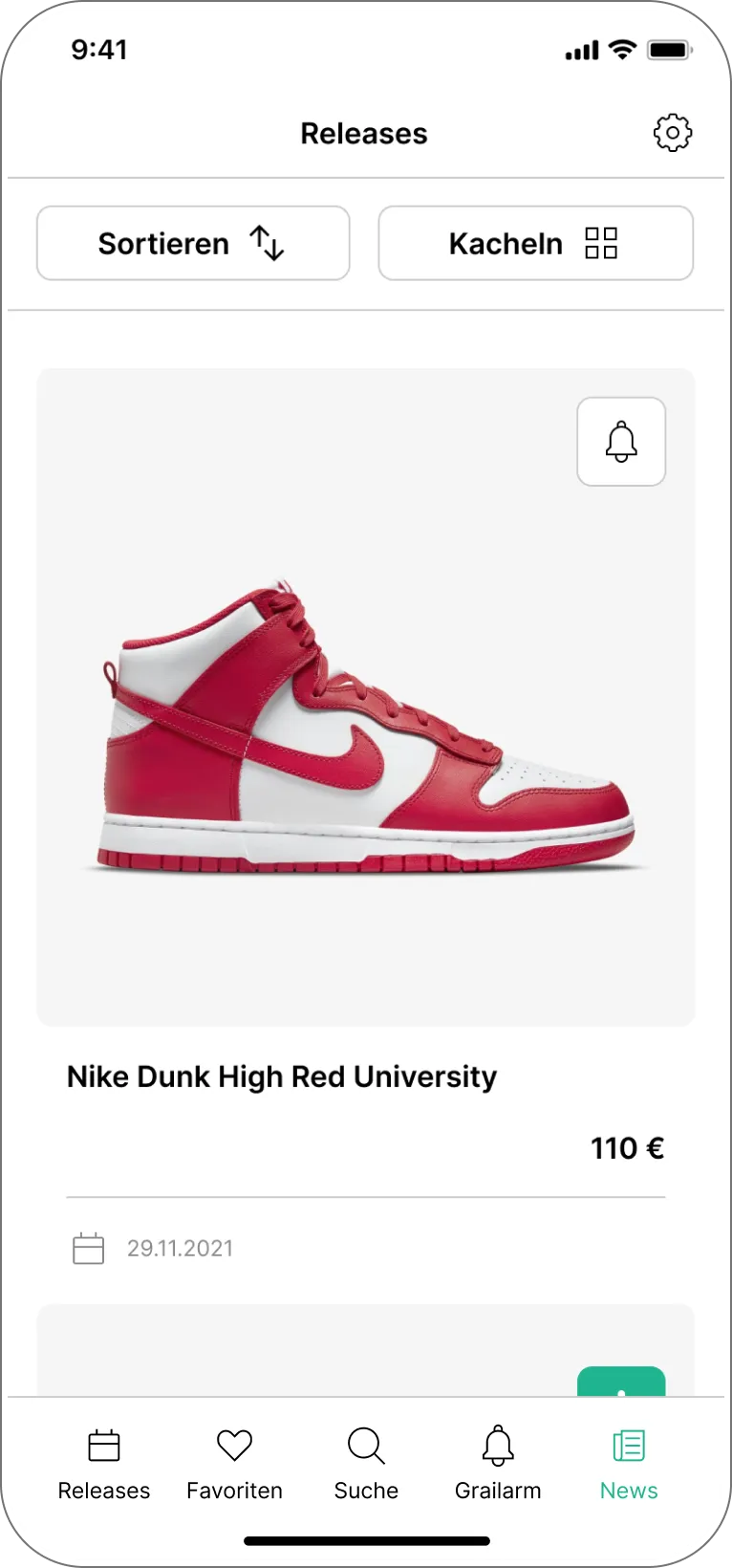Open the Grailarm bell icon
The width and height of the screenshot is (732, 1568).
coord(498,1446)
